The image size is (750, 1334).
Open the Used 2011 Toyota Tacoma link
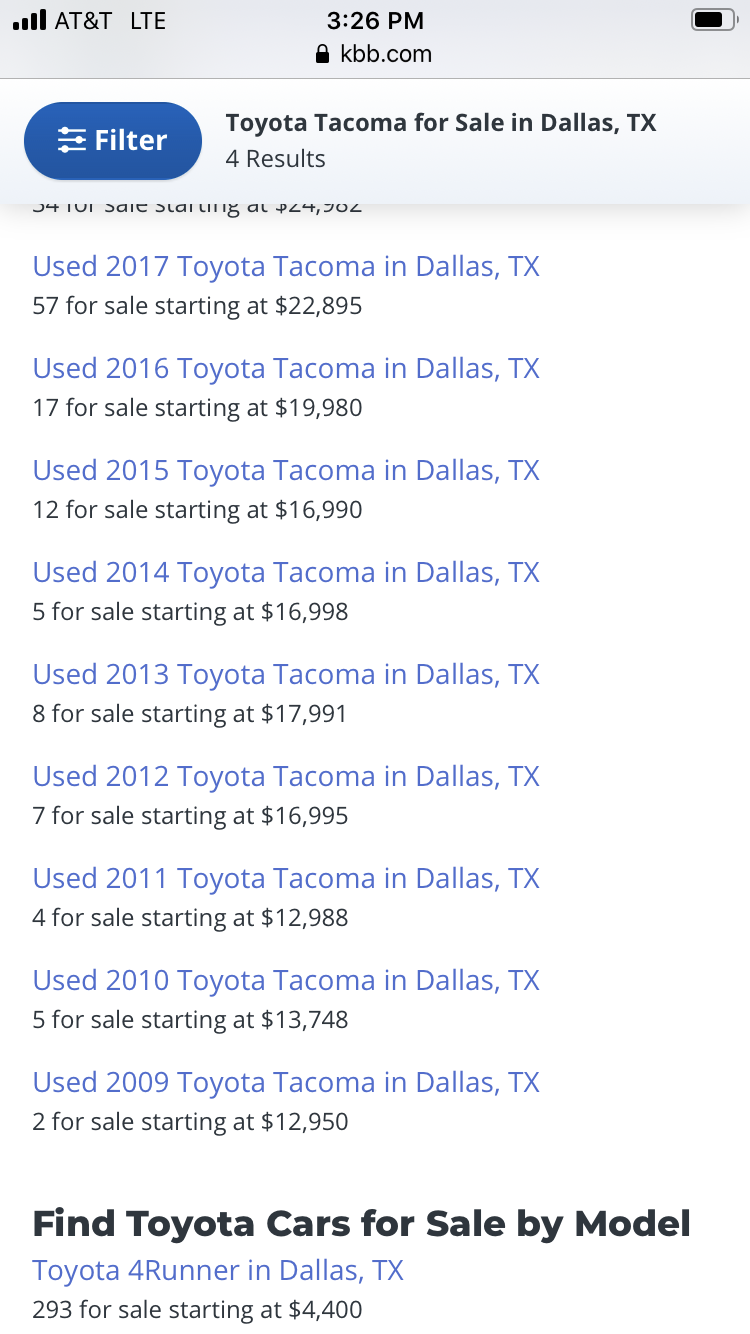[x=286, y=879]
